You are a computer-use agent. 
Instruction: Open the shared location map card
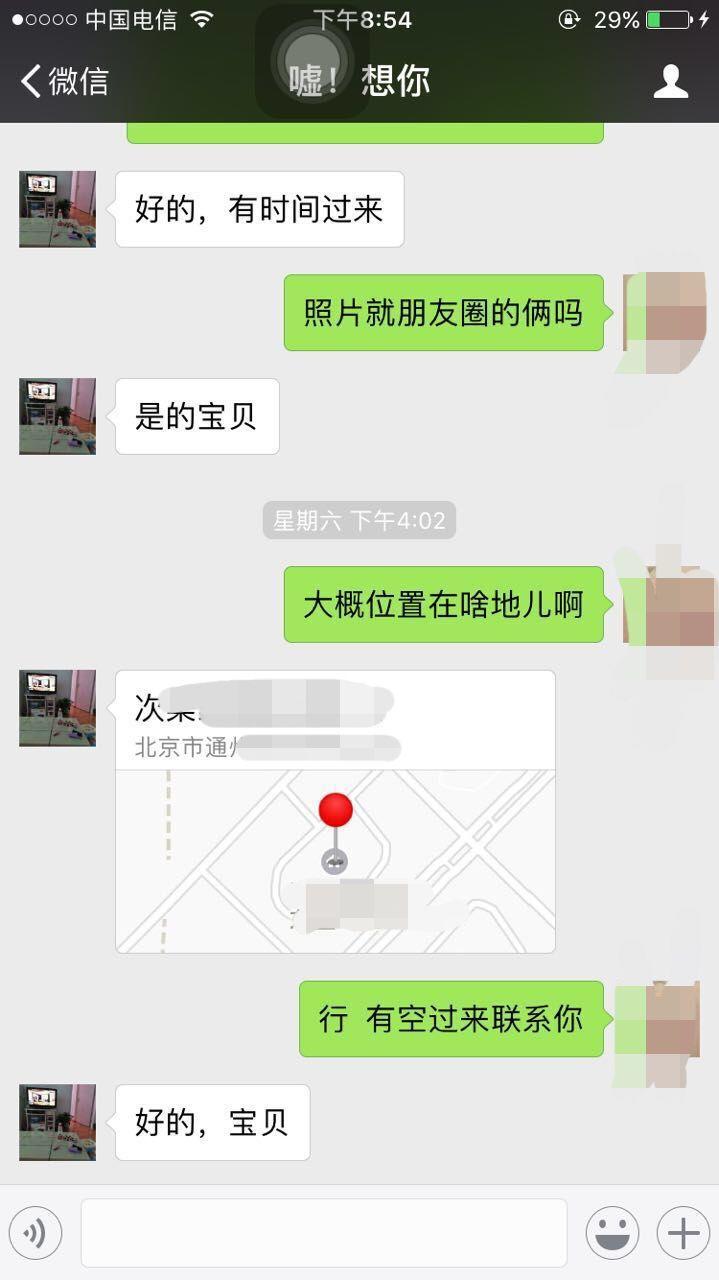point(335,811)
